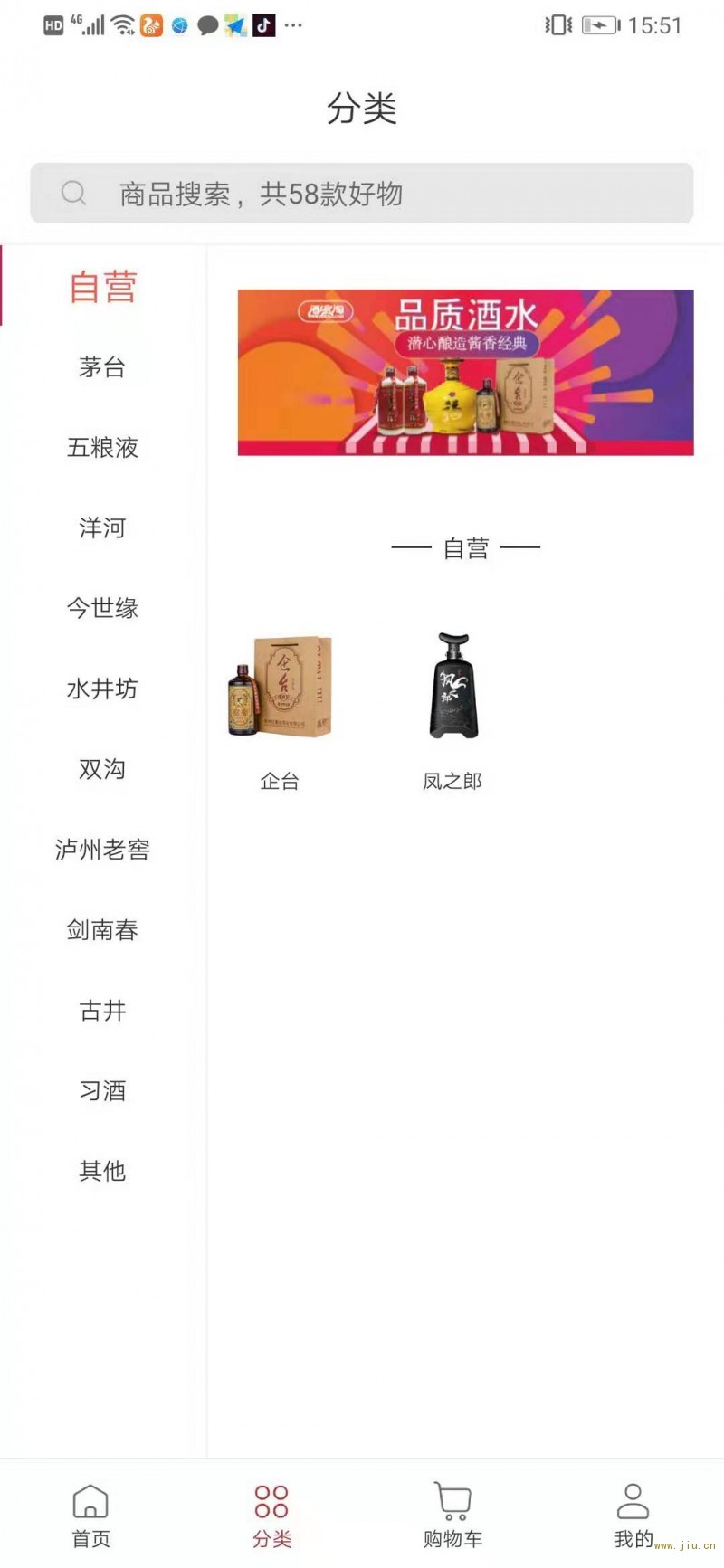Select the 水井坊 category
Image resolution: width=724 pixels, height=1568 pixels.
(102, 689)
